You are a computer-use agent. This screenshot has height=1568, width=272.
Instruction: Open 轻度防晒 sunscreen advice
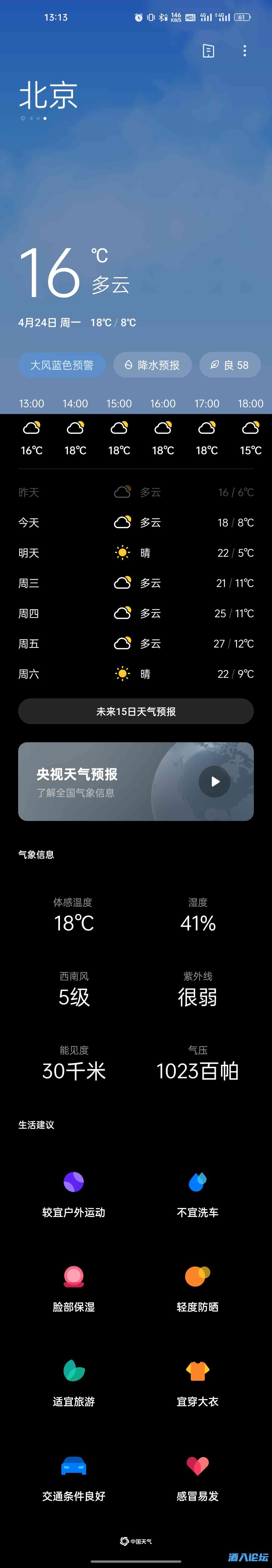pyautogui.click(x=197, y=1289)
